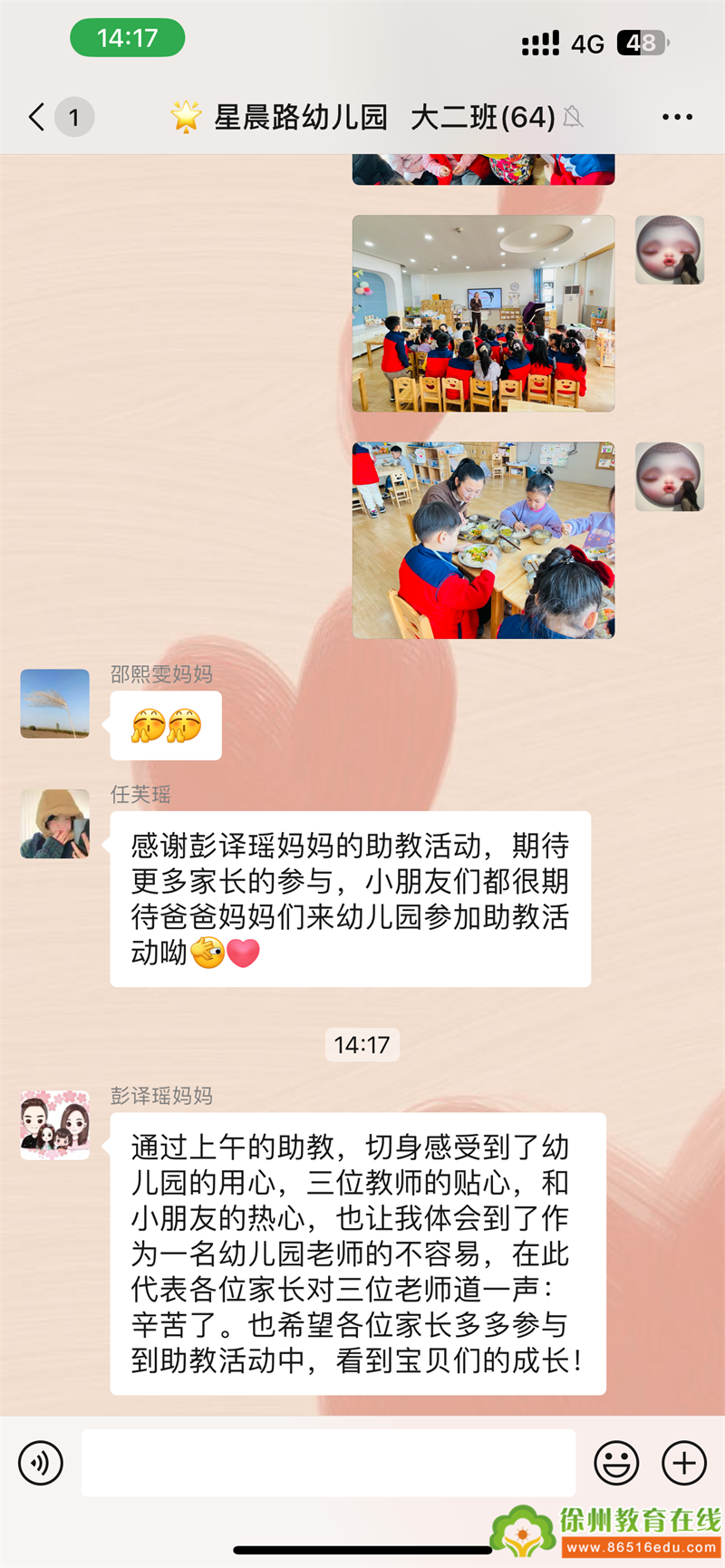This screenshot has height=1568, width=725.
Task: Open 邵熙雯妈妈's profile avatar
Action: tap(55, 703)
